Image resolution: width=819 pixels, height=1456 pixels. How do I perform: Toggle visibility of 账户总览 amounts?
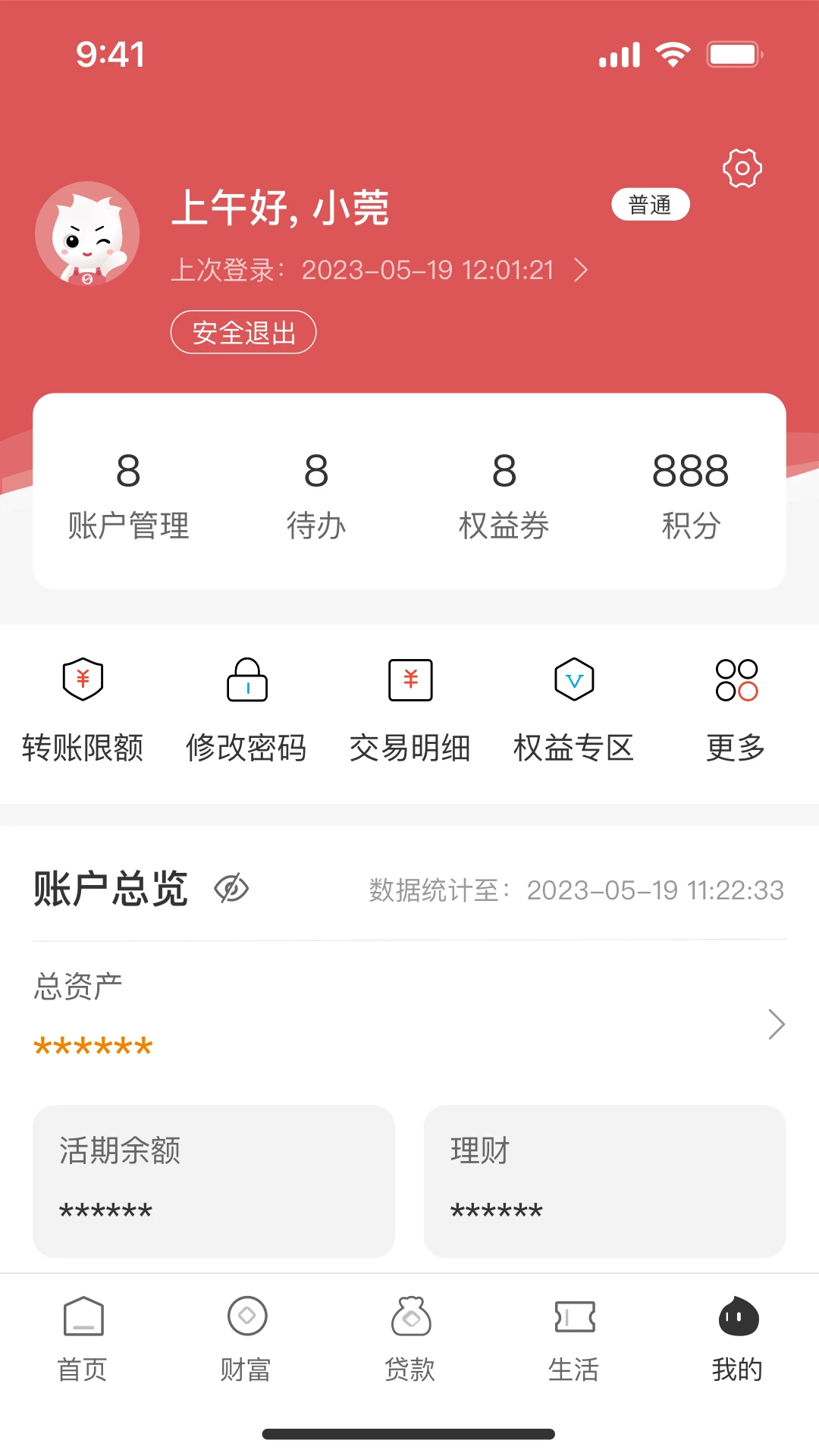coord(231,889)
